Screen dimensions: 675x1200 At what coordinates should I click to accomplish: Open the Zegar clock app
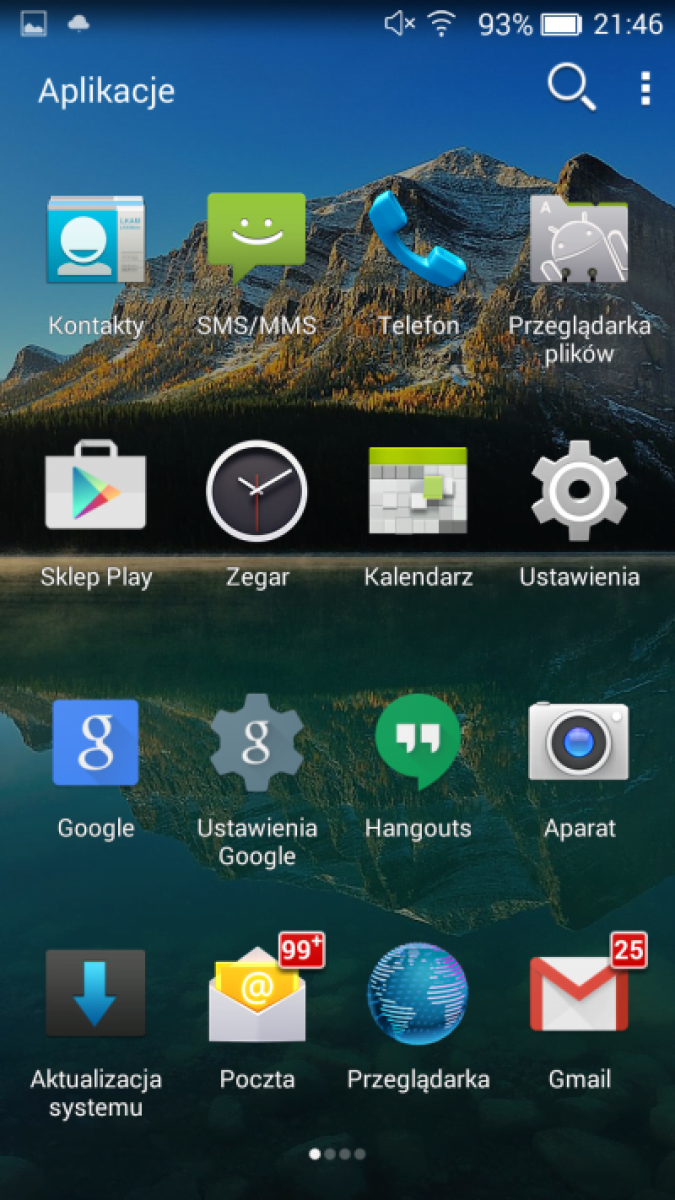256,491
